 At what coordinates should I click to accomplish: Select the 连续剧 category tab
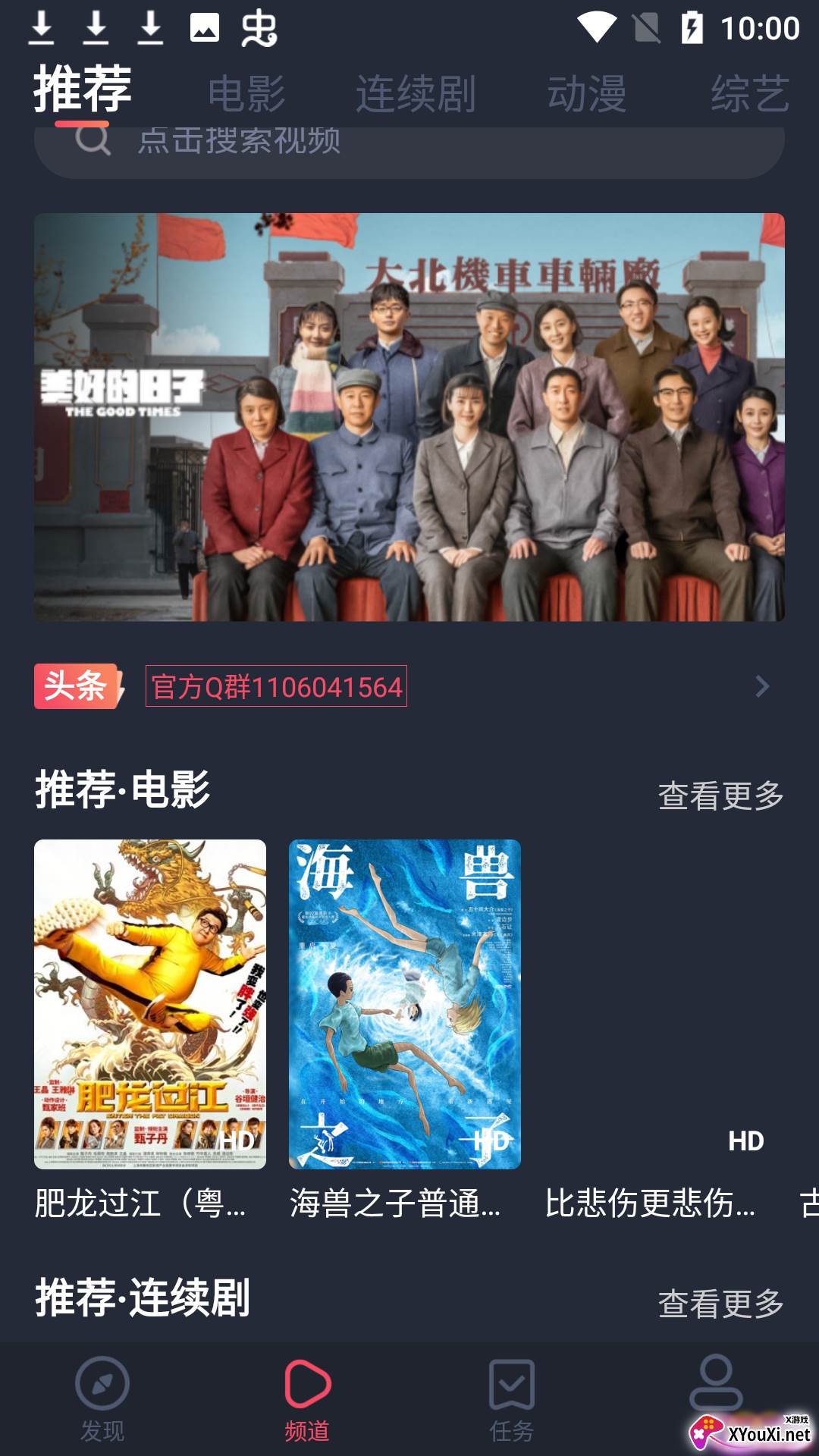(x=416, y=94)
